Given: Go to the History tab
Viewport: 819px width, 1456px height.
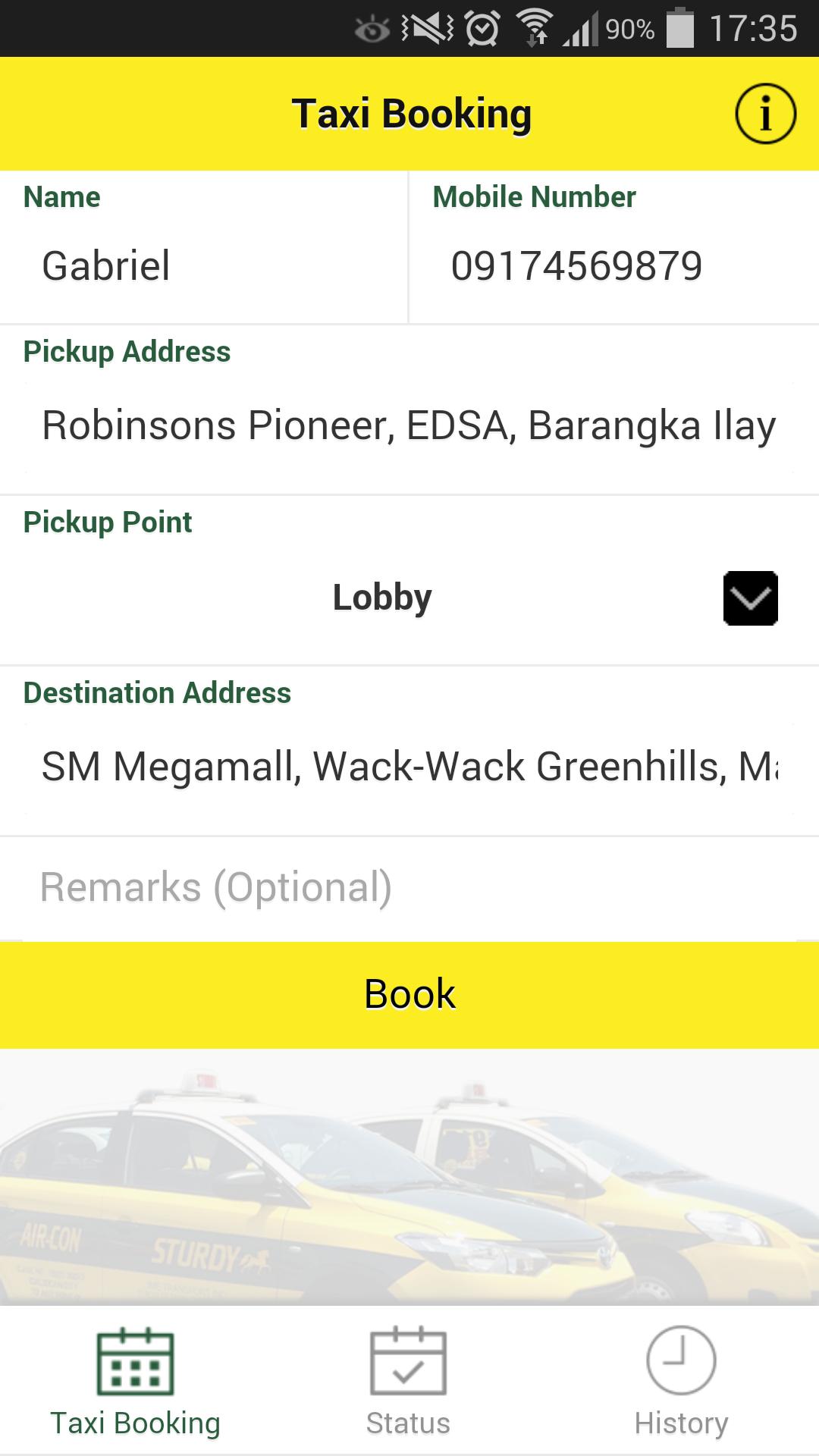Looking at the screenshot, I should (681, 1382).
